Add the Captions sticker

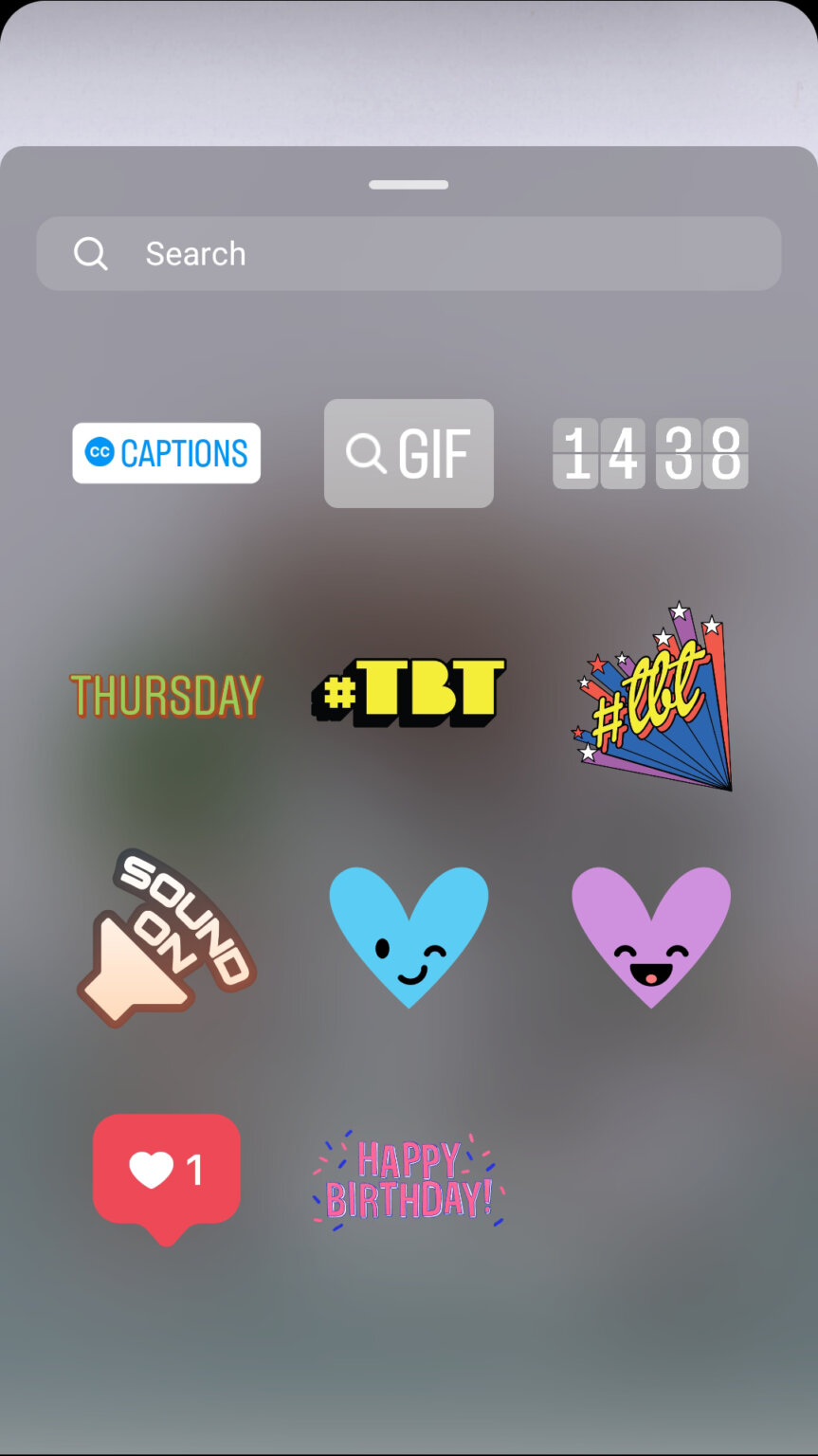coord(167,453)
